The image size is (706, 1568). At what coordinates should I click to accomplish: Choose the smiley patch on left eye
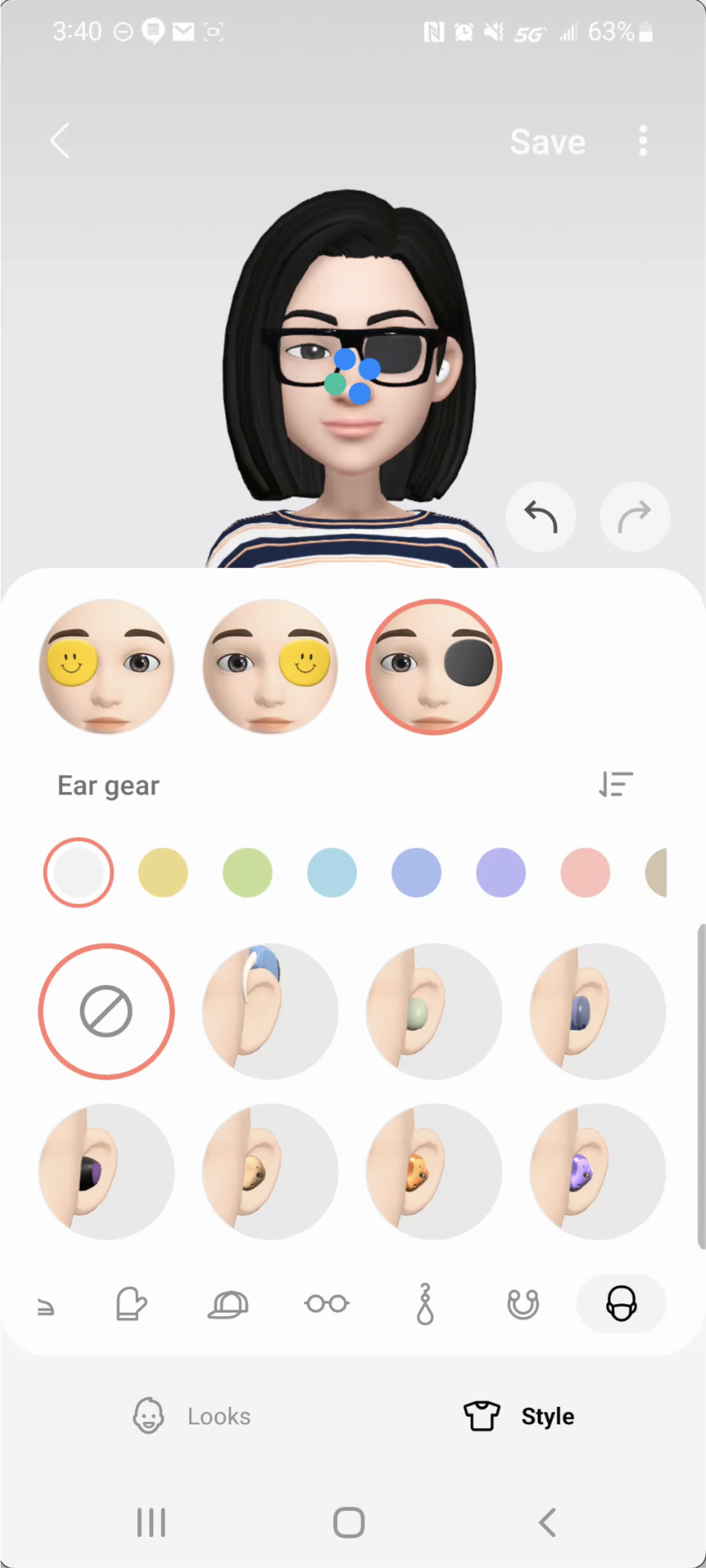click(107, 667)
